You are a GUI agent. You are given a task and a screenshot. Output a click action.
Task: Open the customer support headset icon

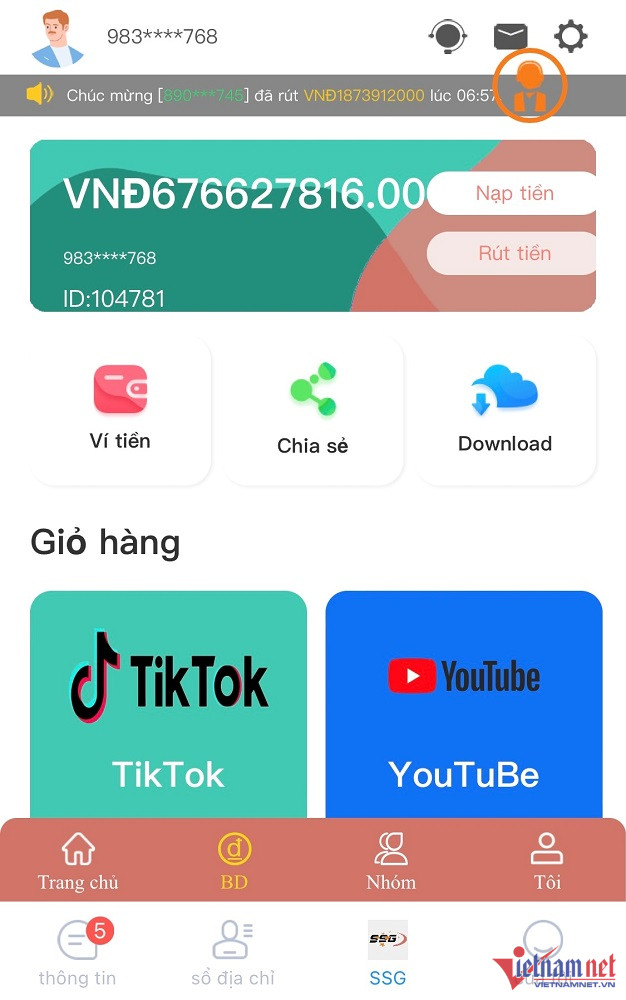pyautogui.click(x=447, y=37)
